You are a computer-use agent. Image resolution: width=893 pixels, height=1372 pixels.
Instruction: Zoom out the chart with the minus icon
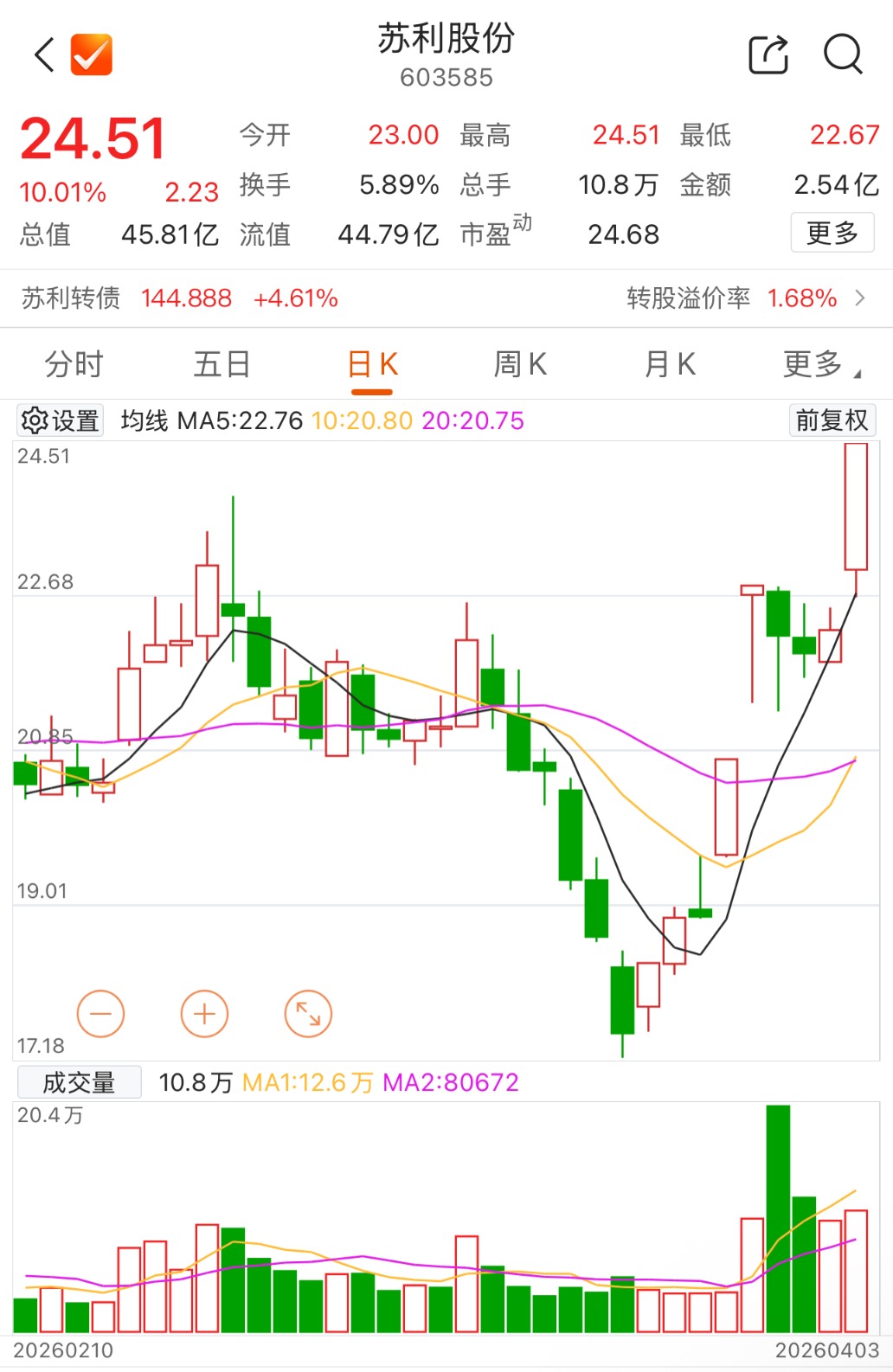(100, 1013)
